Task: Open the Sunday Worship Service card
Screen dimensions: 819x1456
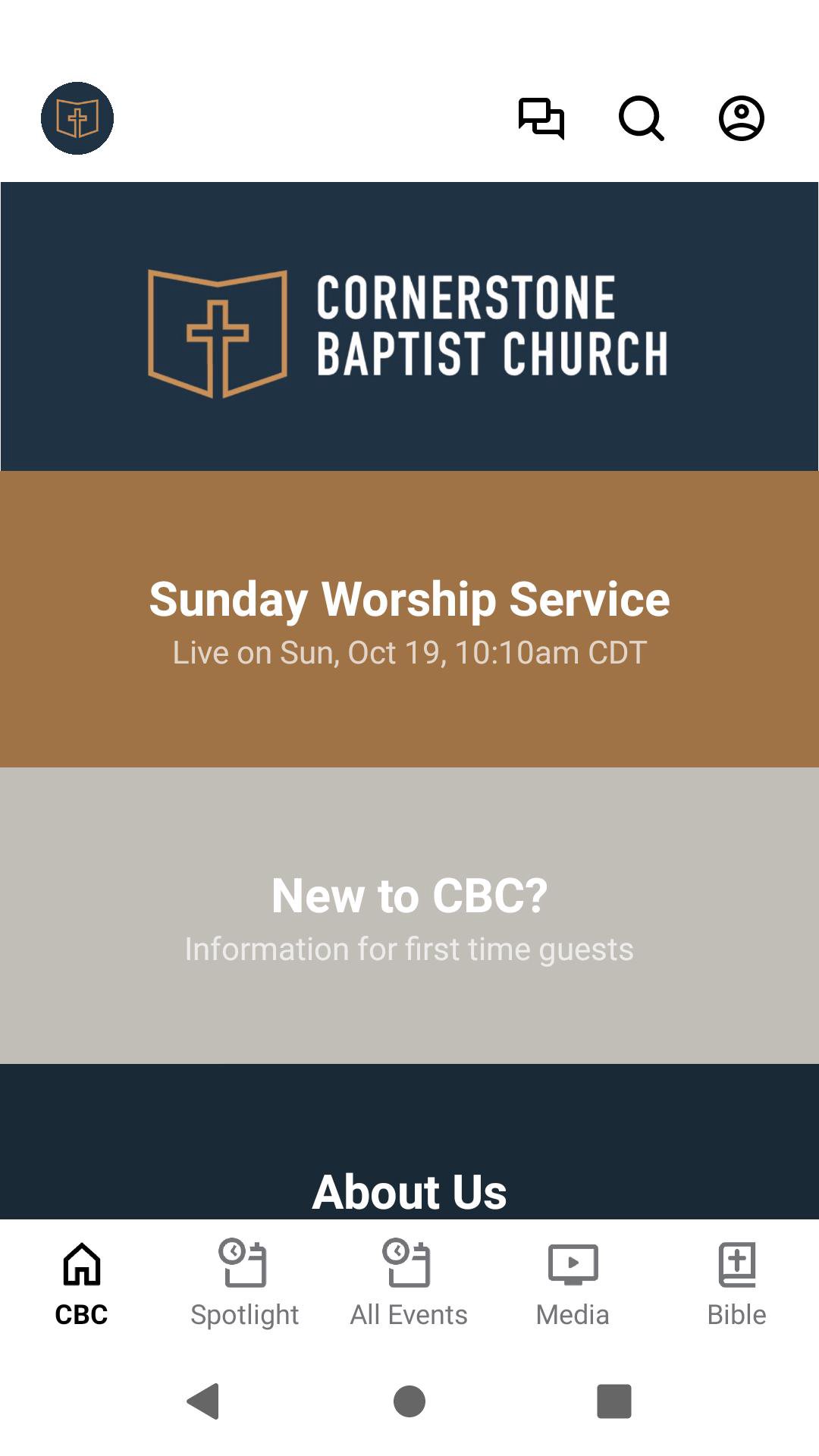Action: 409,619
